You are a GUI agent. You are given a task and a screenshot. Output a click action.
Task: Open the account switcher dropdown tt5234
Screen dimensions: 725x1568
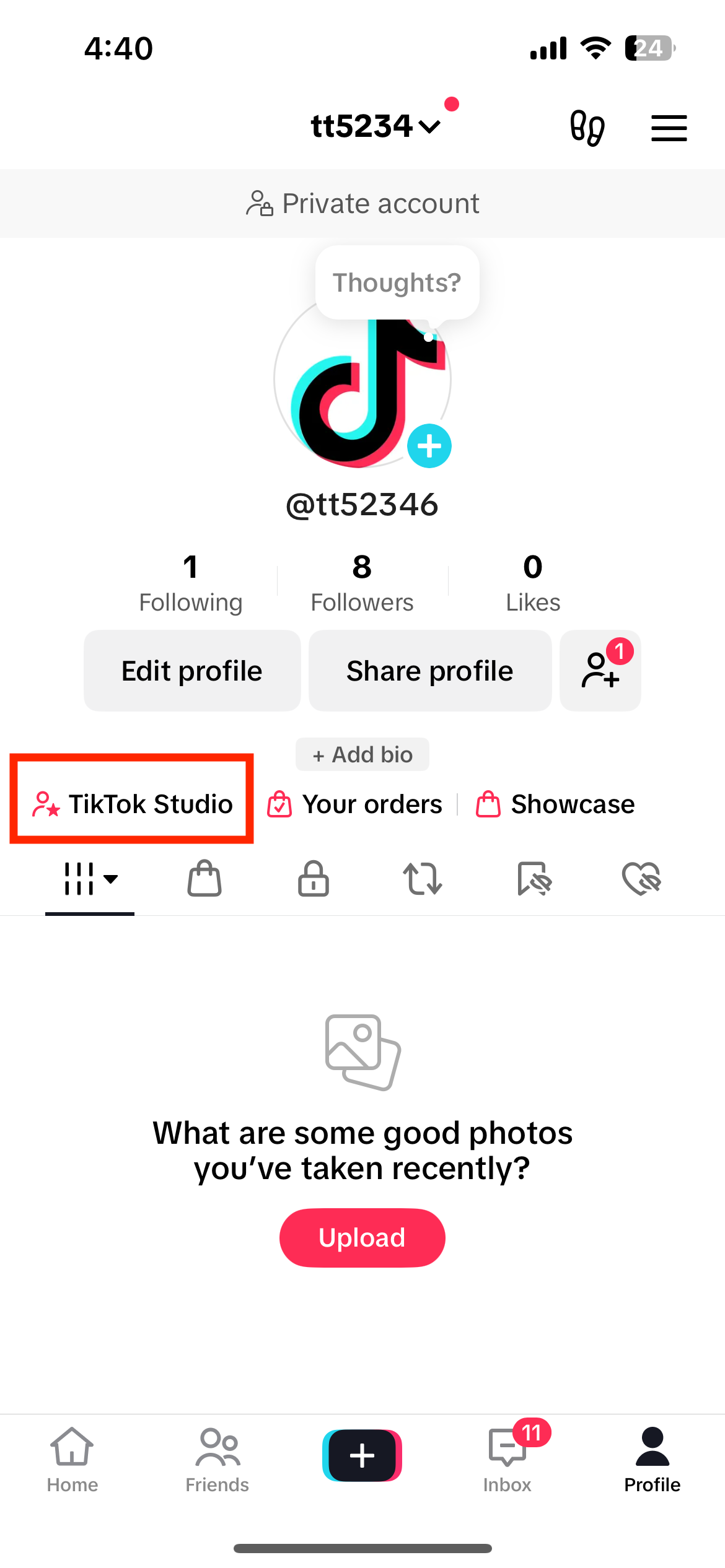tap(375, 126)
